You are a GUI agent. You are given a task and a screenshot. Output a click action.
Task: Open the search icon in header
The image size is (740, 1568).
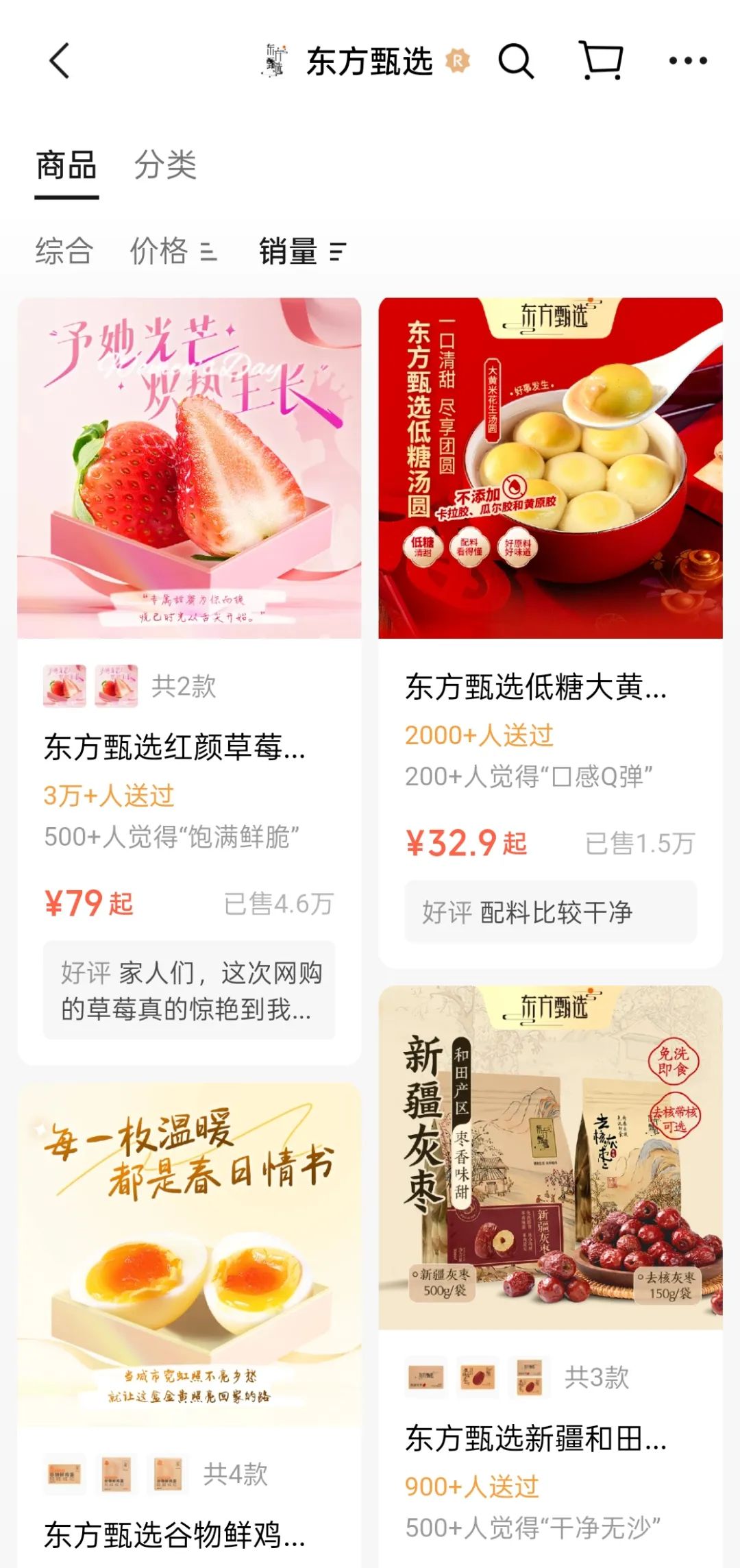[515, 61]
